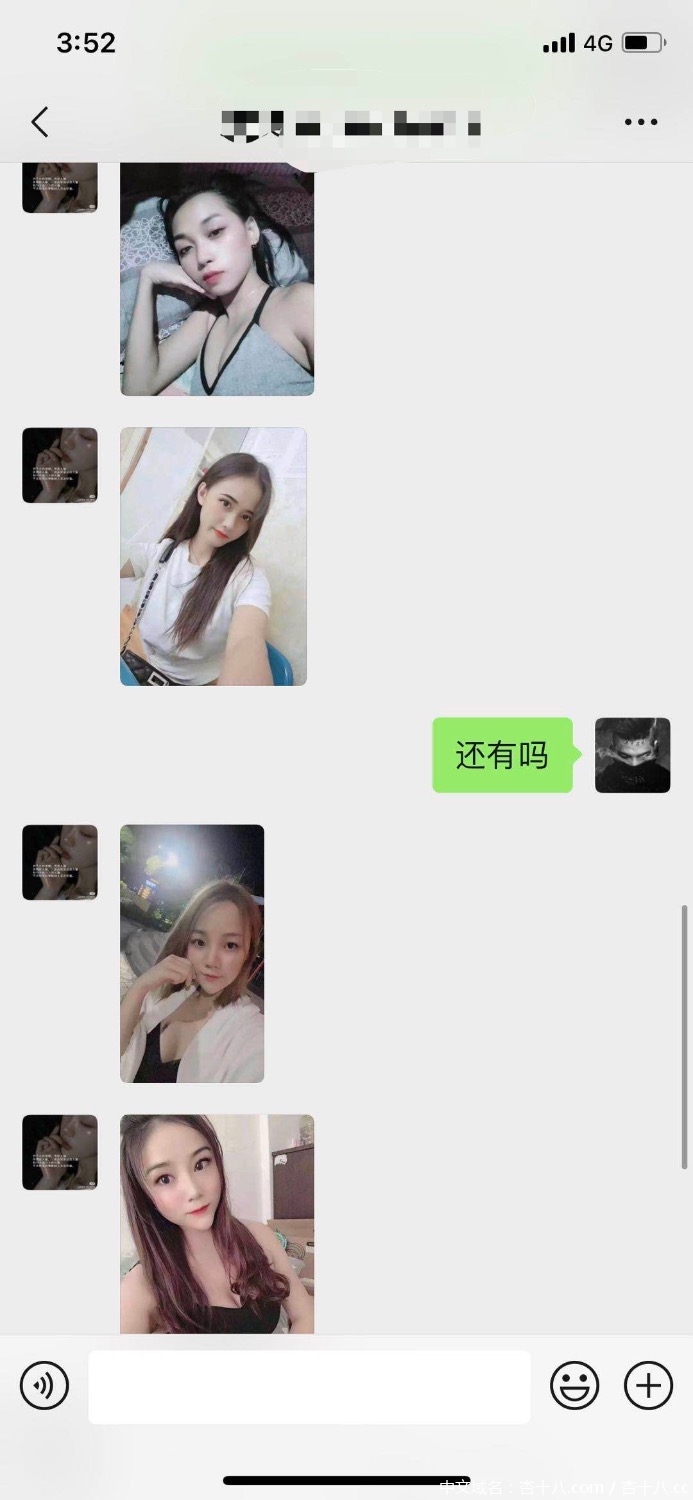This screenshot has width=693, height=1500.
Task: View the photo with the white T-shirt
Action: [213, 556]
